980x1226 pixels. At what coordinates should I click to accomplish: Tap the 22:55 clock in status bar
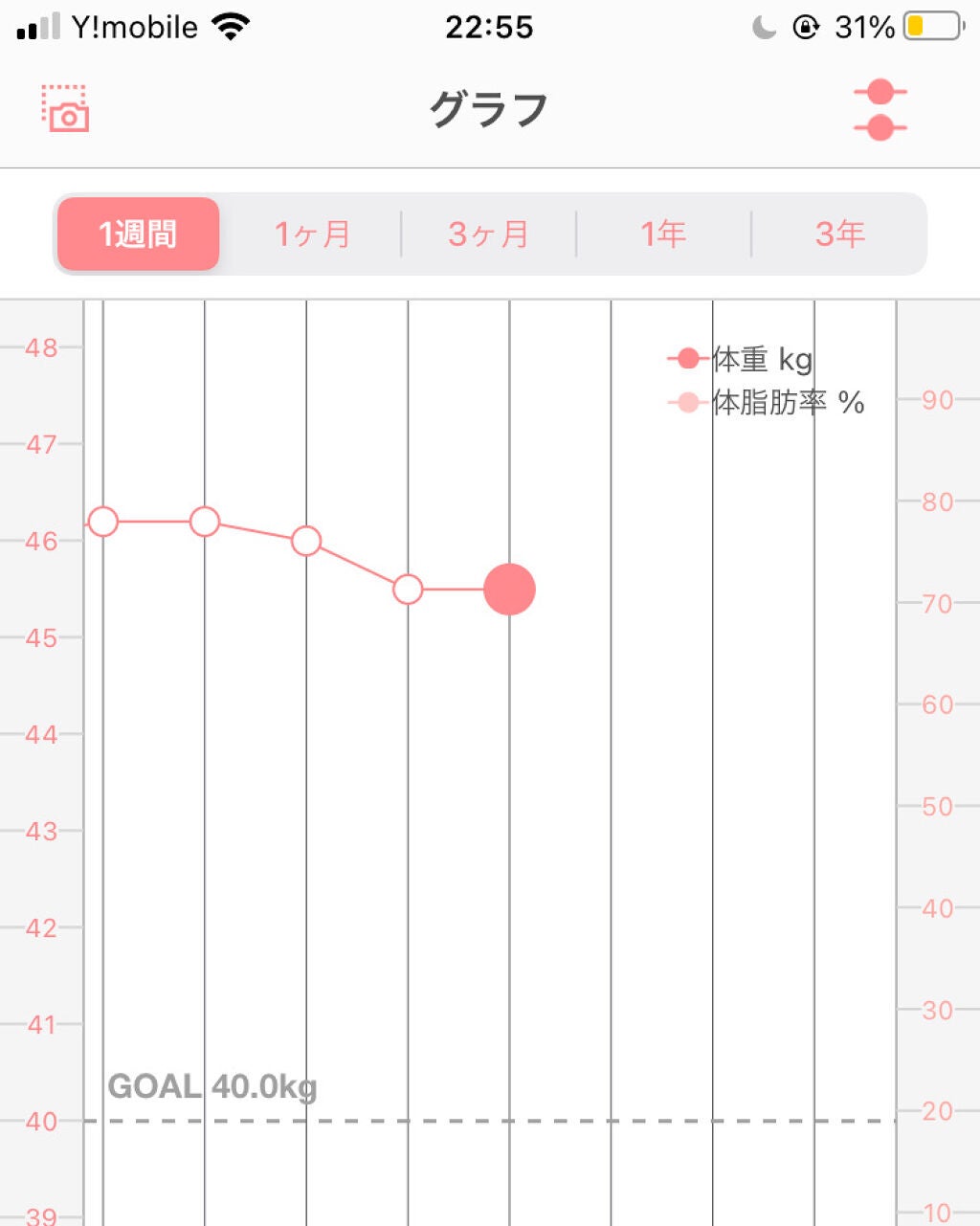coord(490,27)
